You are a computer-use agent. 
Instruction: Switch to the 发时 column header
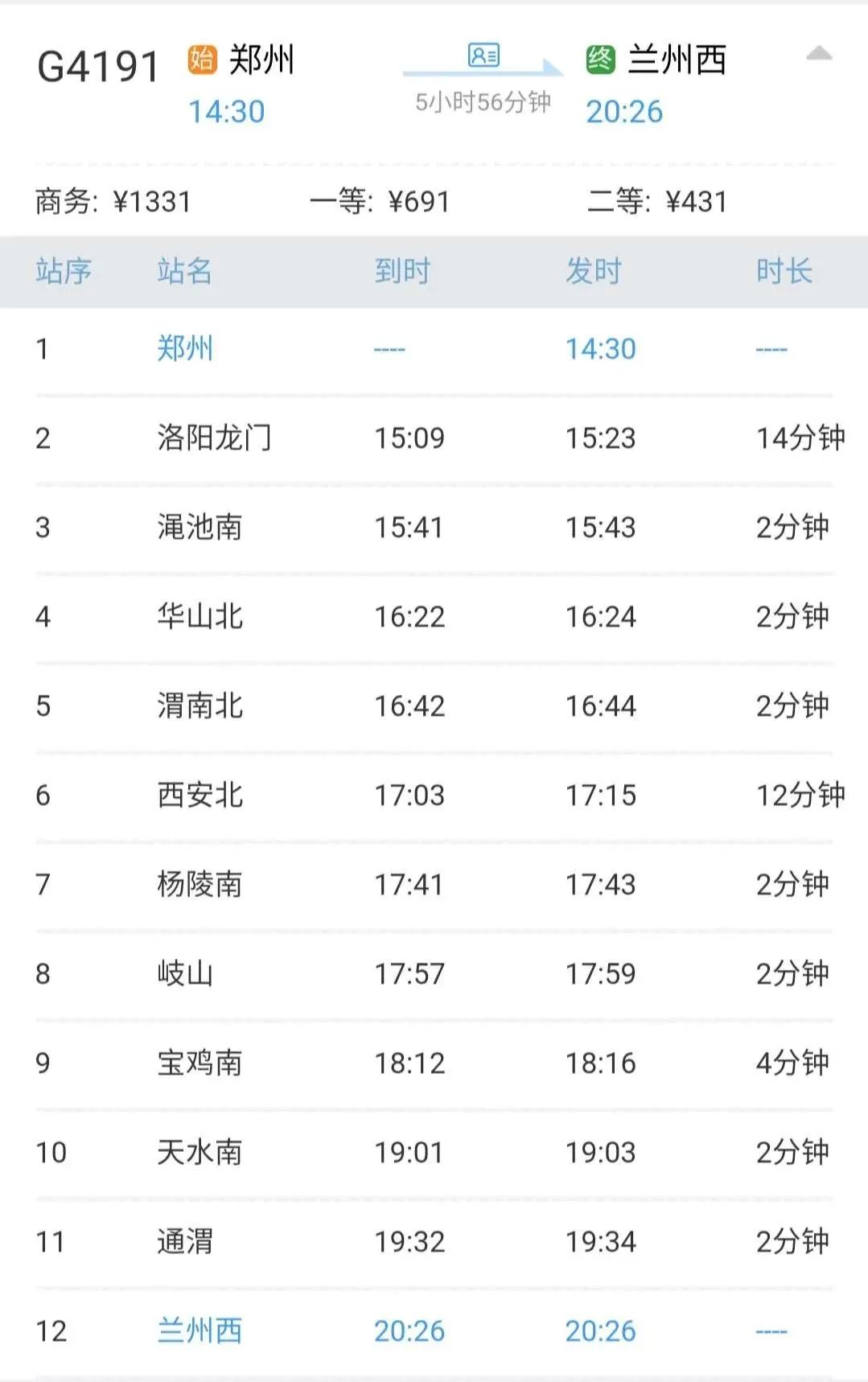[595, 272]
